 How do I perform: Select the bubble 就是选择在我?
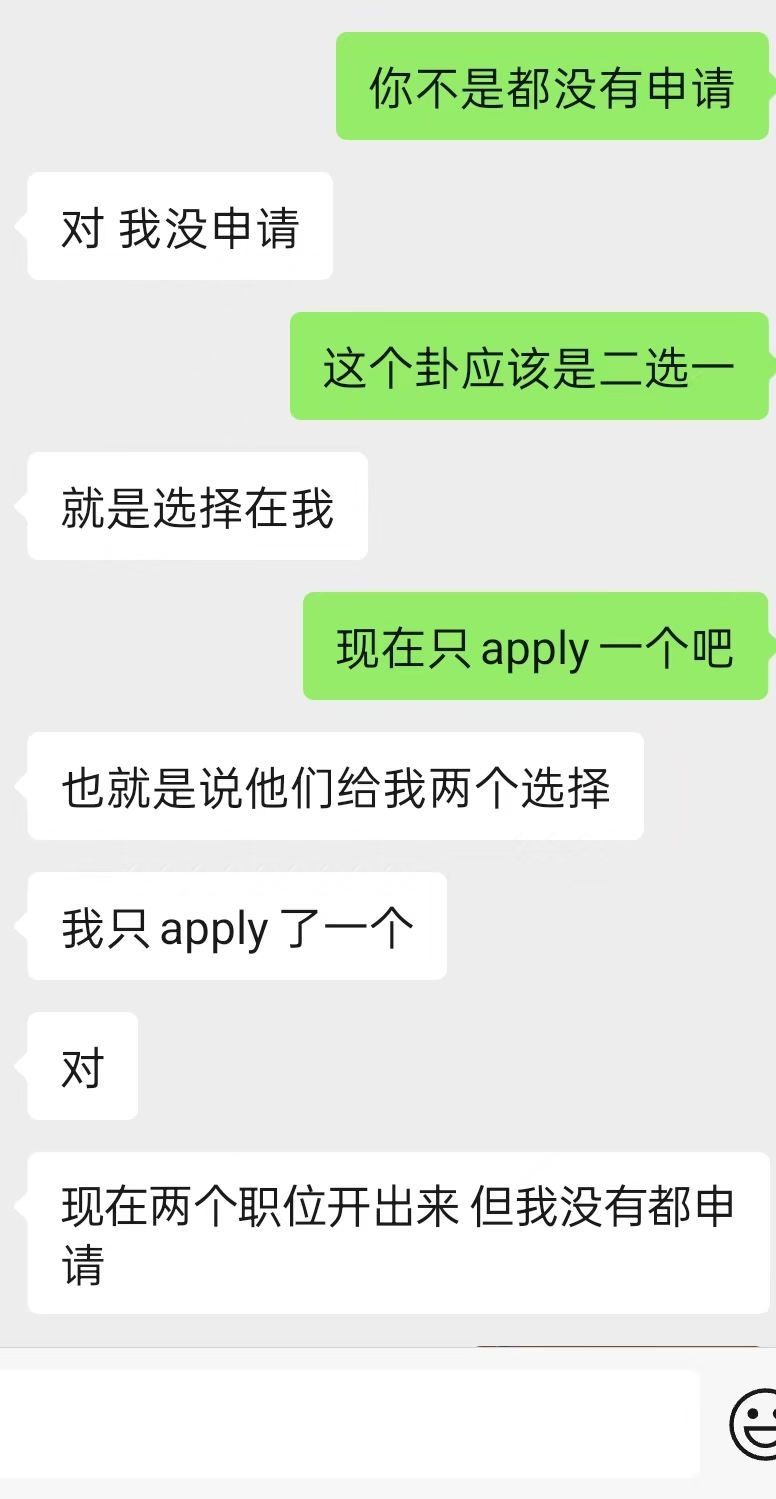point(196,506)
